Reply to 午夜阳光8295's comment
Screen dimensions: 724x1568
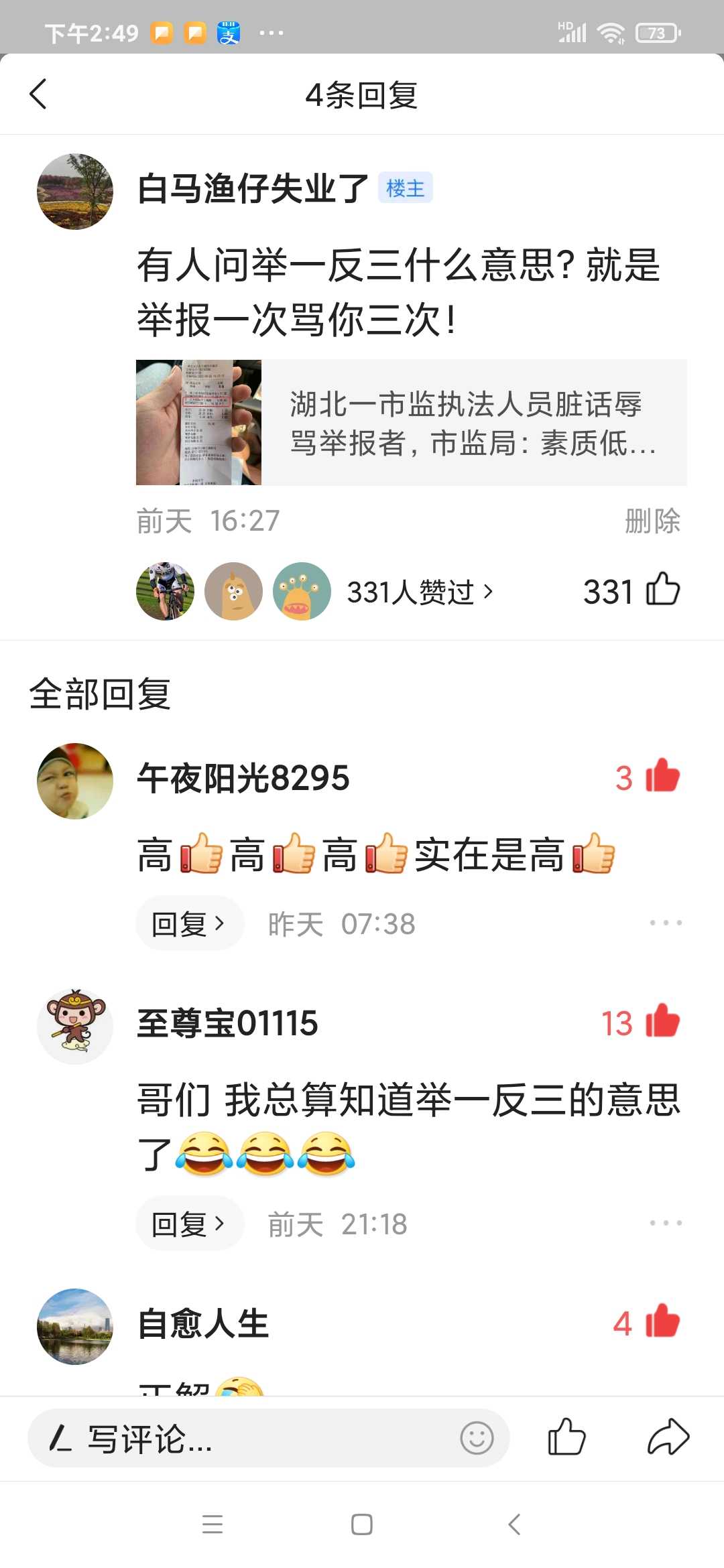click(189, 923)
